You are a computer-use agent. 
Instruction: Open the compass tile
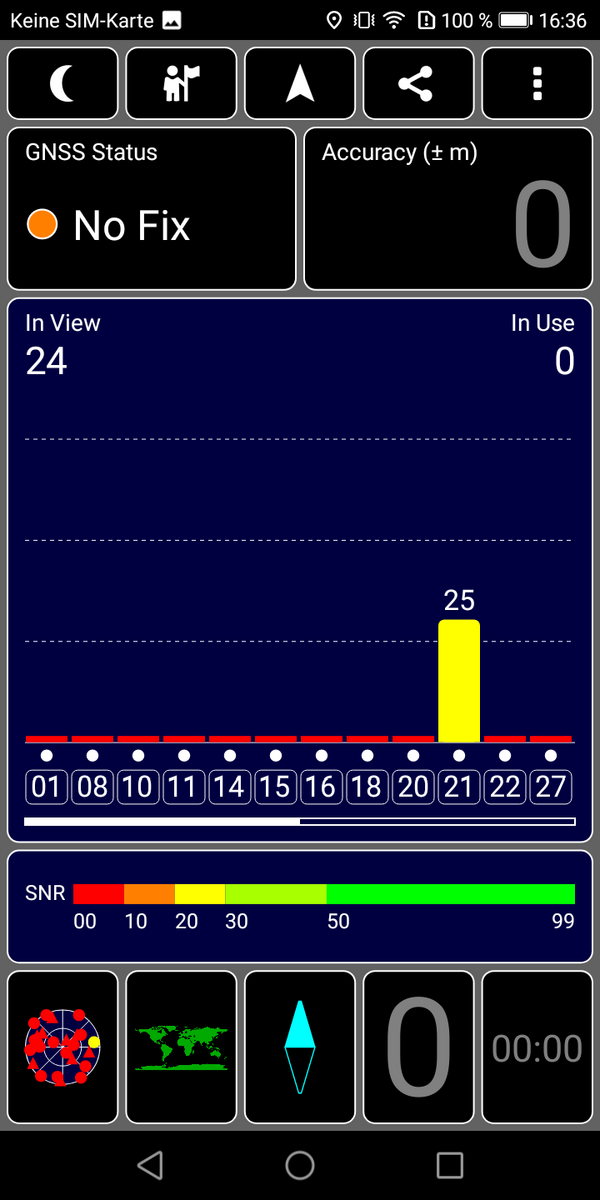[x=300, y=1047]
